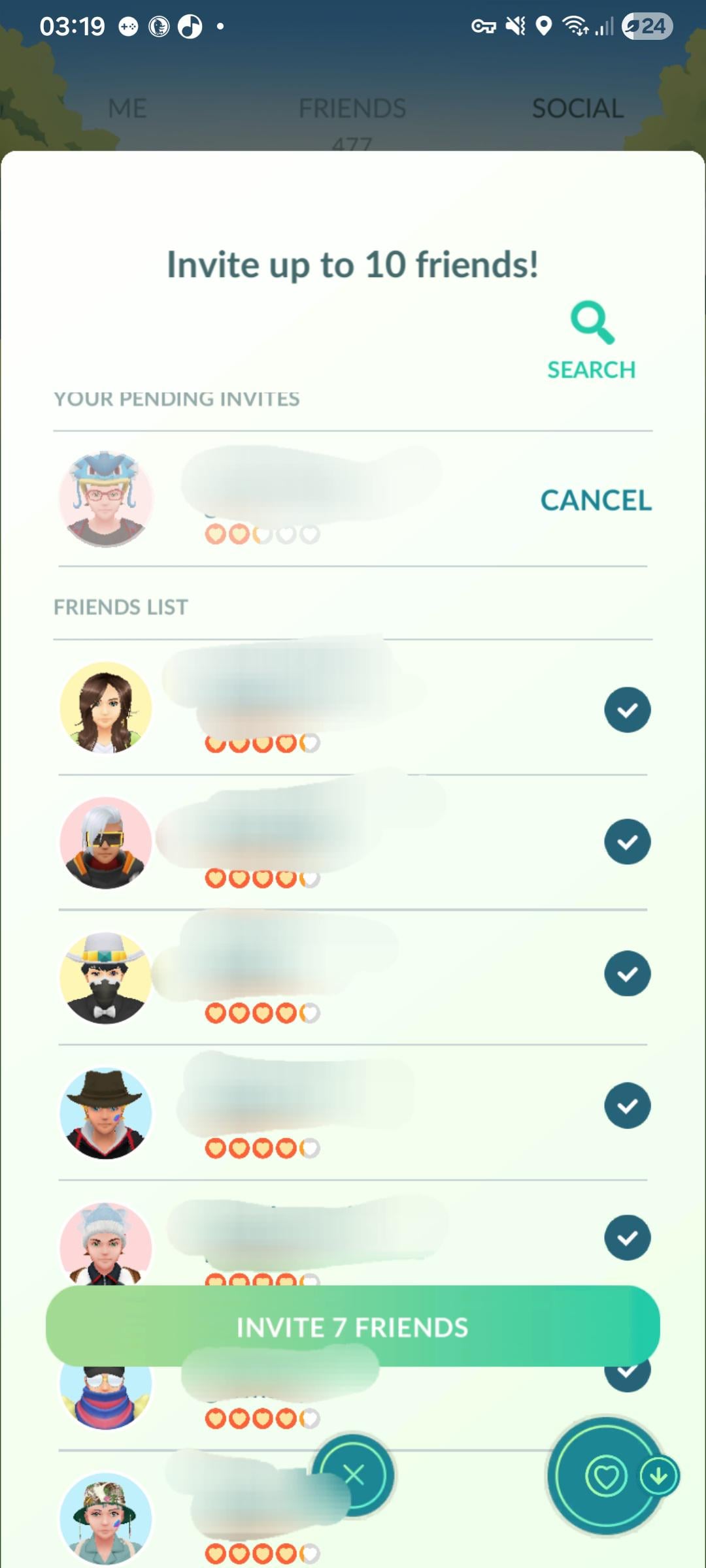Tap the Invite 7 Friends button

coord(353,1327)
